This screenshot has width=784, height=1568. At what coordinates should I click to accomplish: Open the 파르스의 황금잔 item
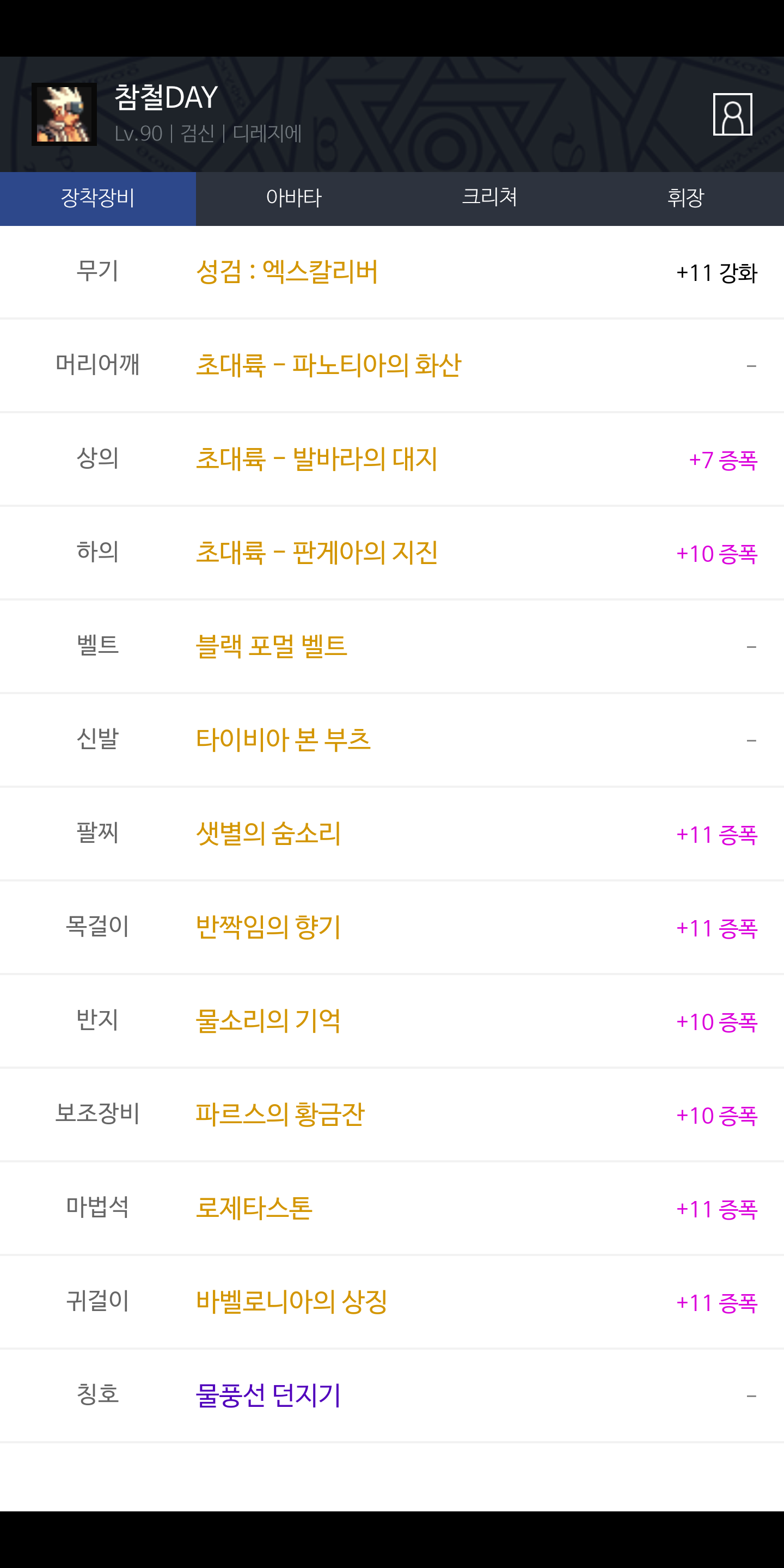point(280,1114)
